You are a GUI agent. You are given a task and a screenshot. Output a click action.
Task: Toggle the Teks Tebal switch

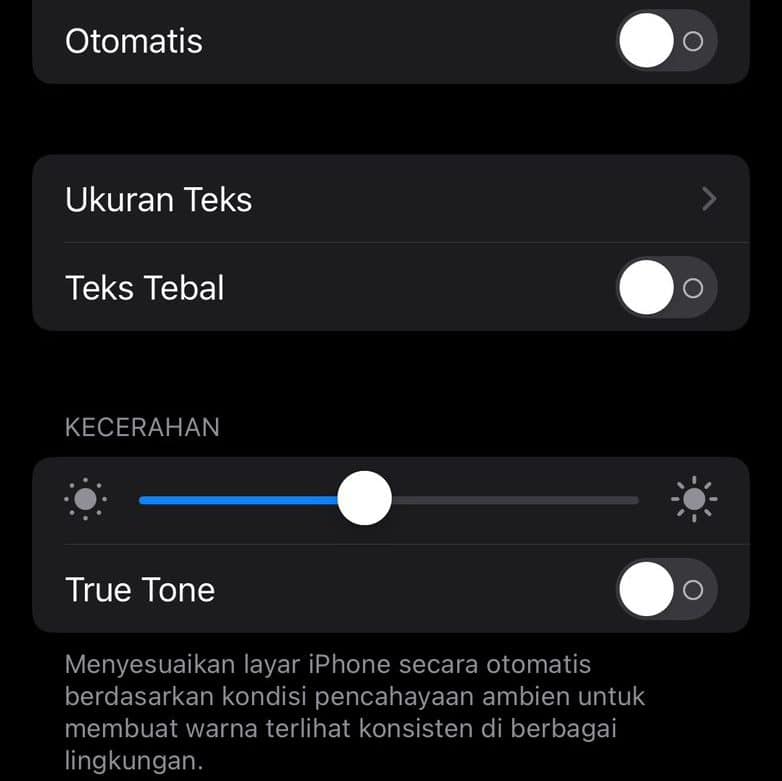pyautogui.click(x=666, y=288)
